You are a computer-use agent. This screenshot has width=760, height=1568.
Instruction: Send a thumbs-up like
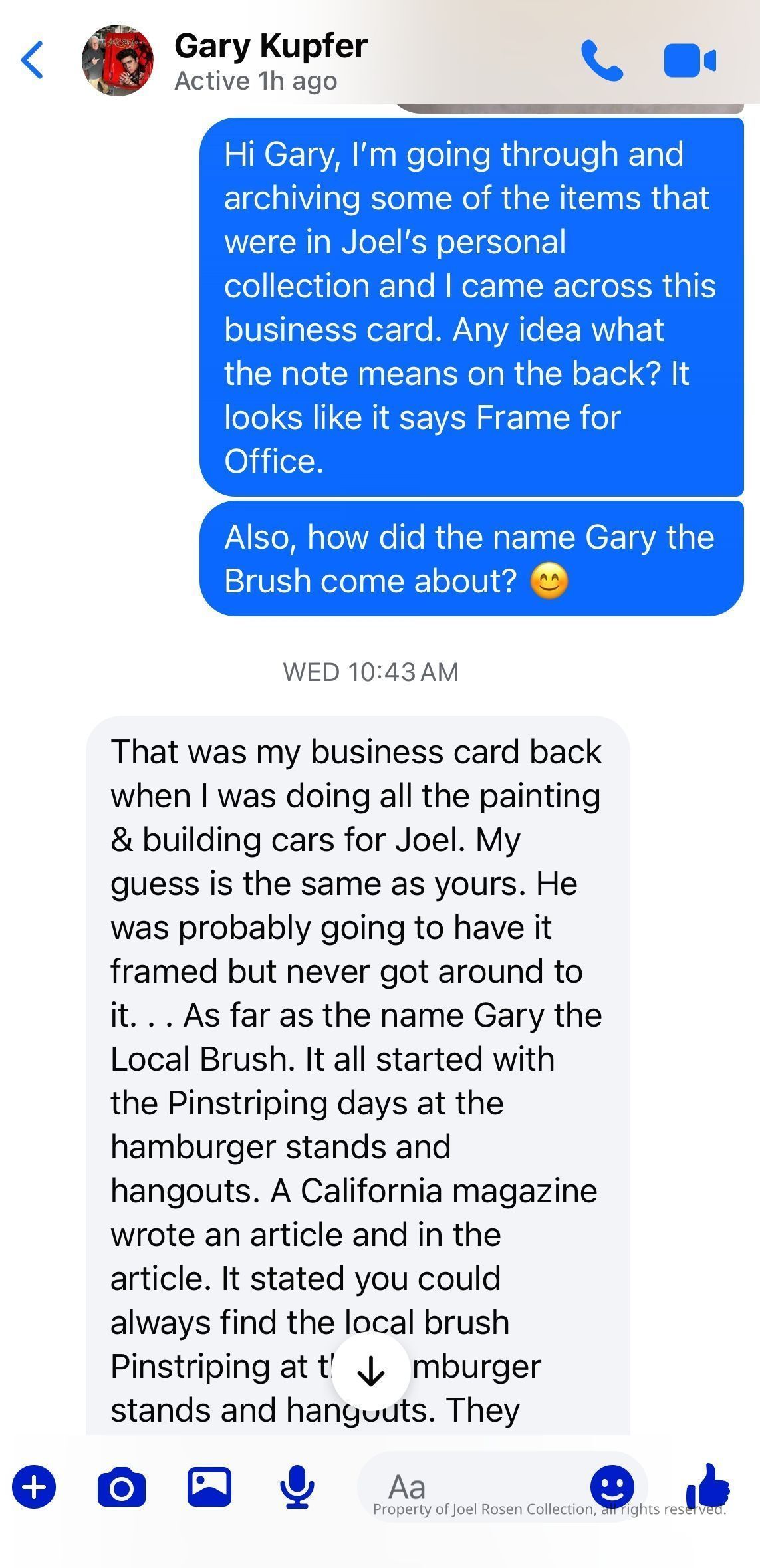pos(707,1486)
